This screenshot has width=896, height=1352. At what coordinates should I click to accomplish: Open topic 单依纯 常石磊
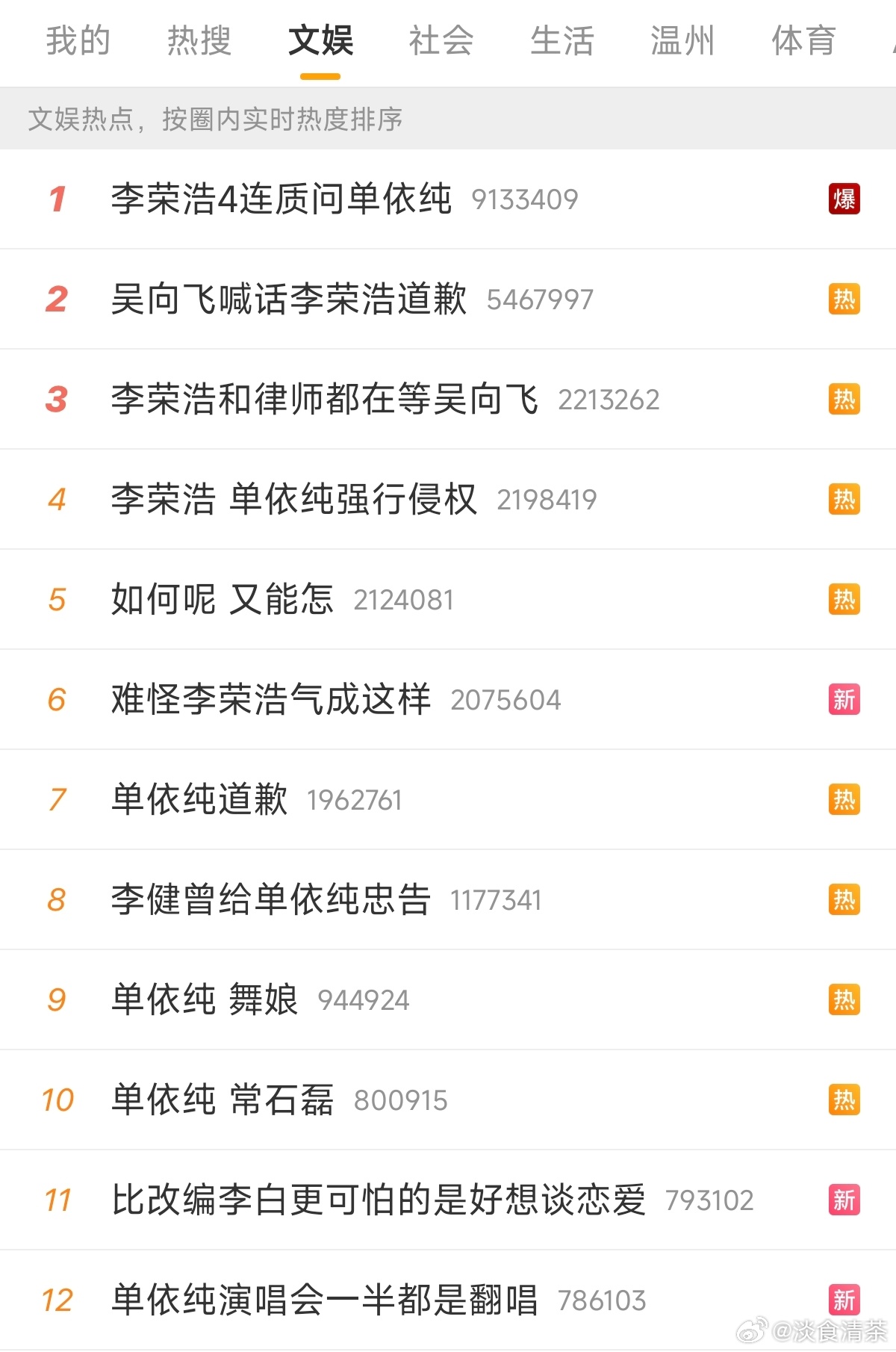click(x=224, y=1100)
